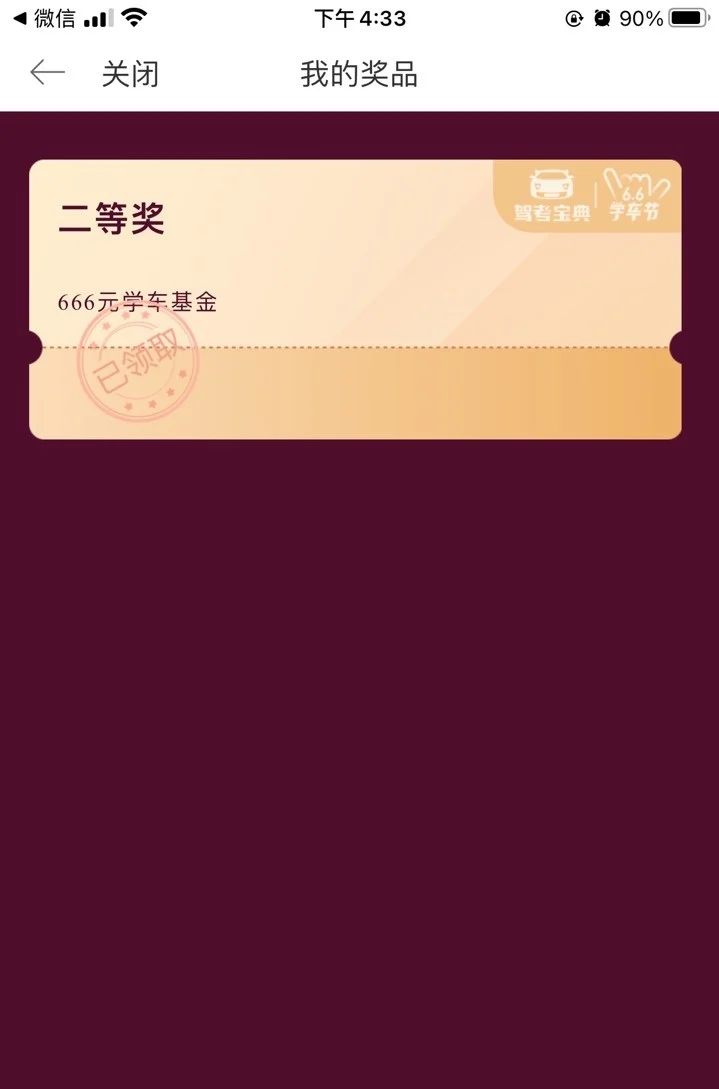Open the 二等奖 666元学车基金 prize card

click(x=355, y=298)
